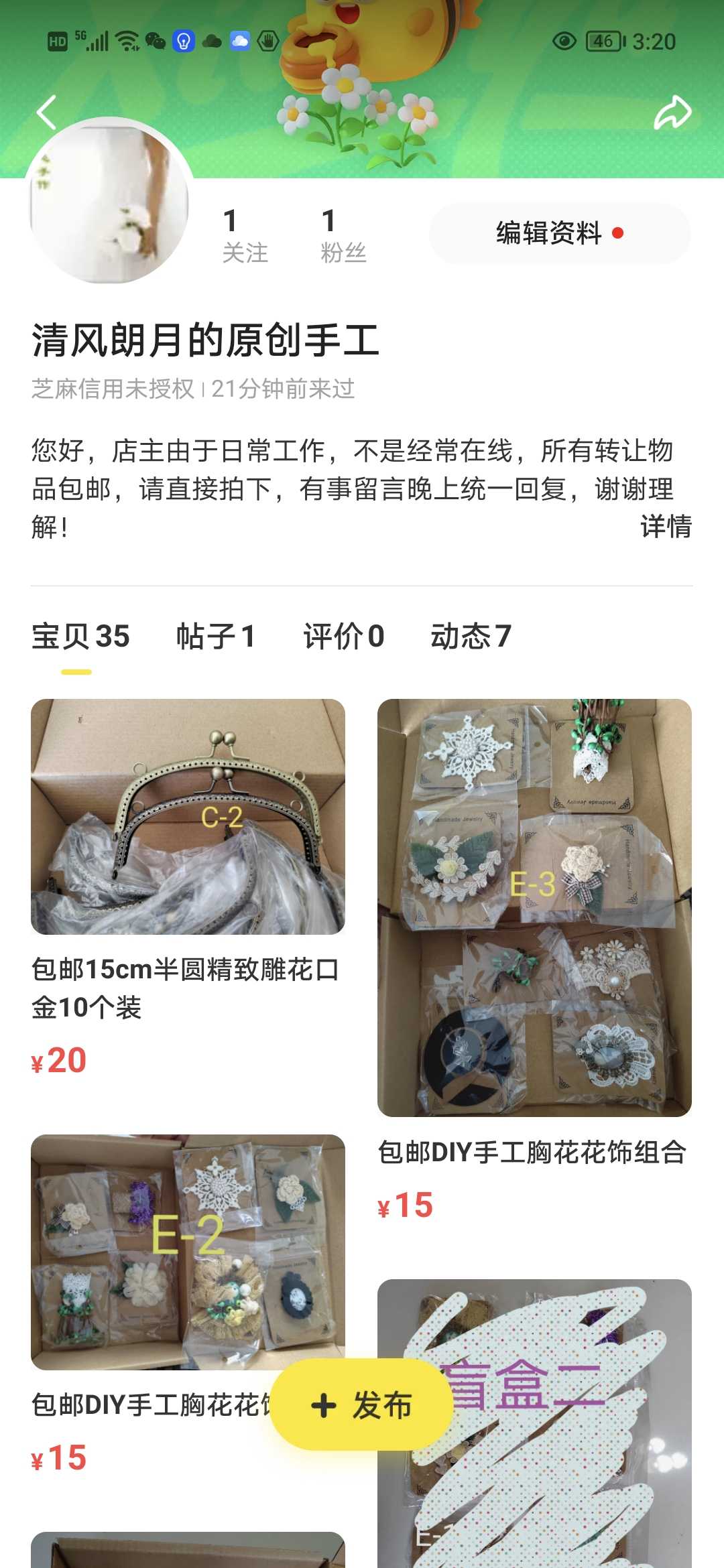724x1568 pixels.
Task: Switch to the 宝贝 35 tab
Action: coord(80,637)
